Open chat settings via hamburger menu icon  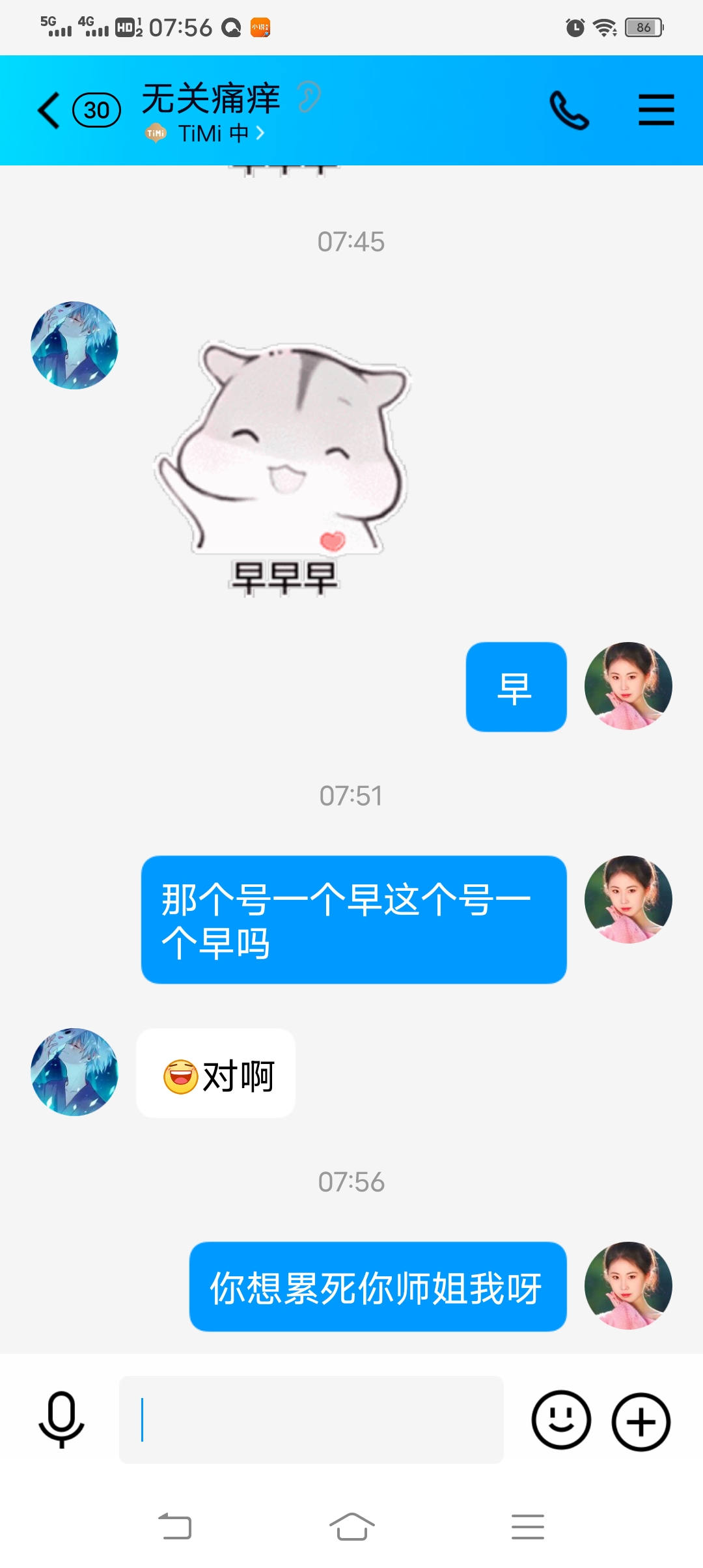[656, 109]
